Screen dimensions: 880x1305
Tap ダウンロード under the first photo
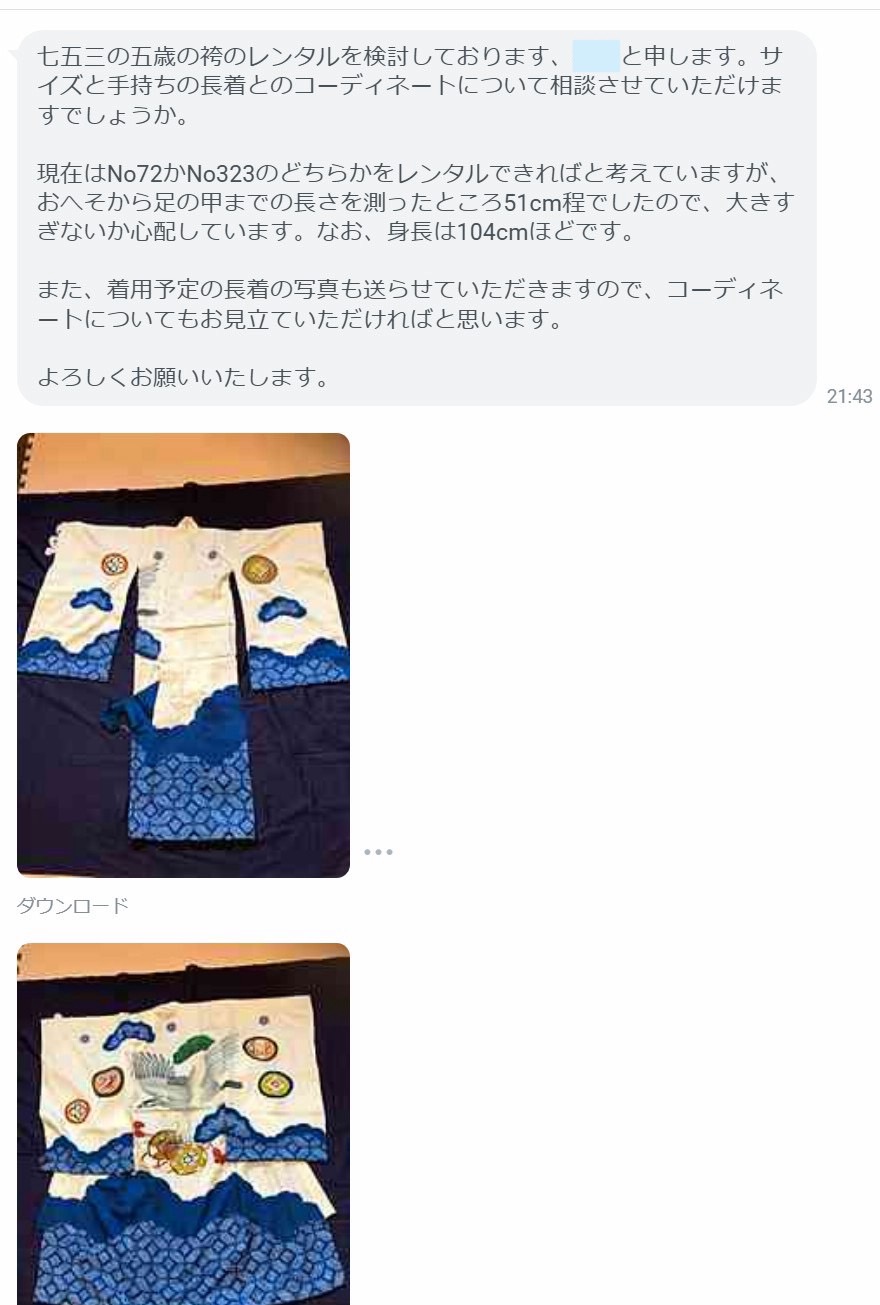73,906
